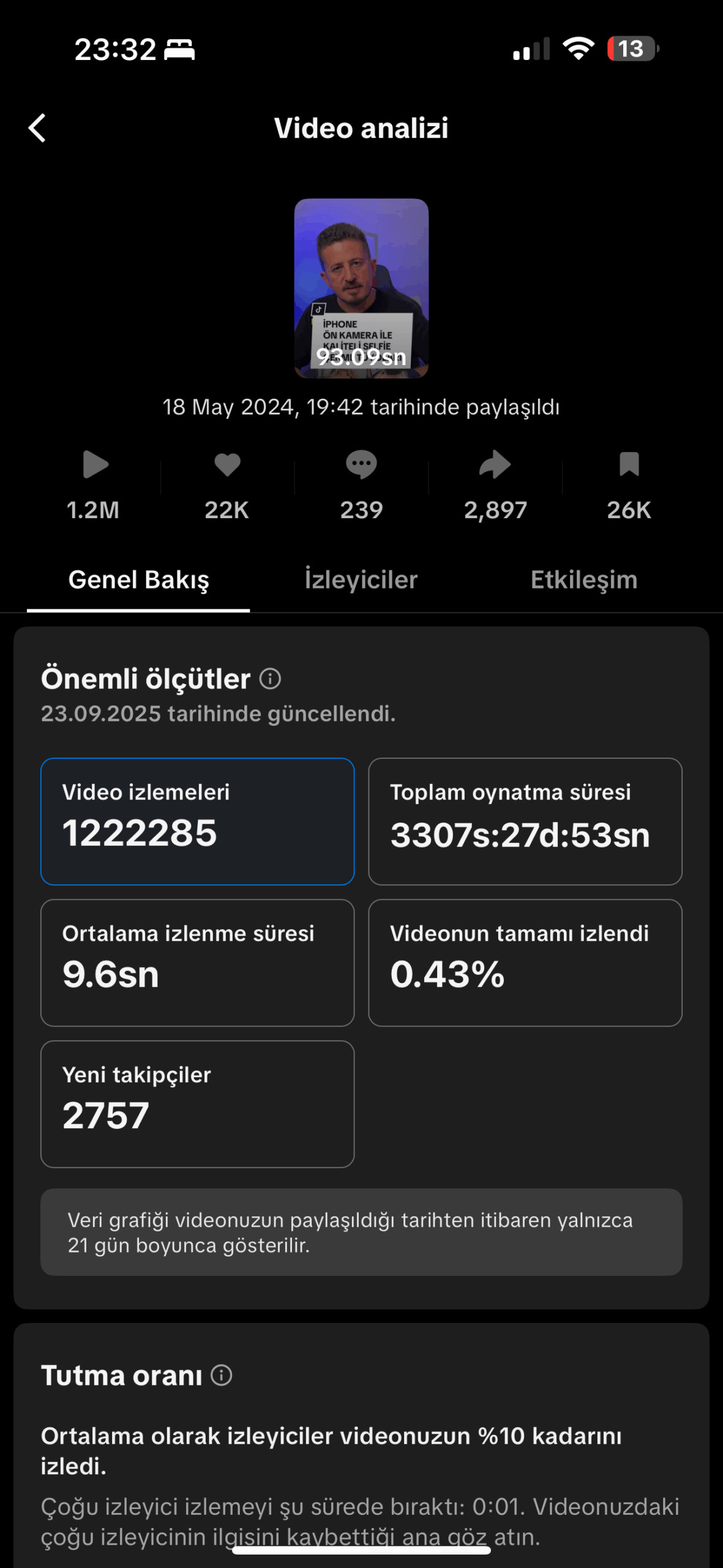Select the Toplam oynatma süresi card
The image size is (723, 1568).
click(525, 821)
